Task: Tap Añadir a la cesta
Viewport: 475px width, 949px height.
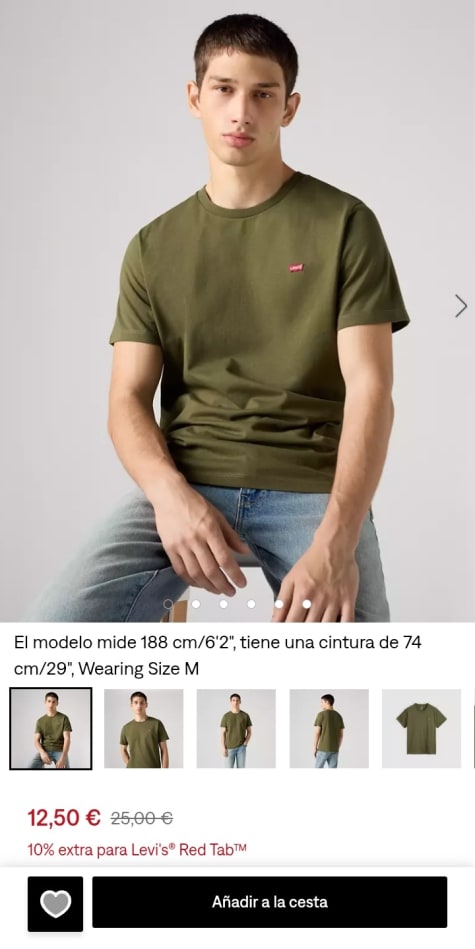Action: [x=269, y=902]
